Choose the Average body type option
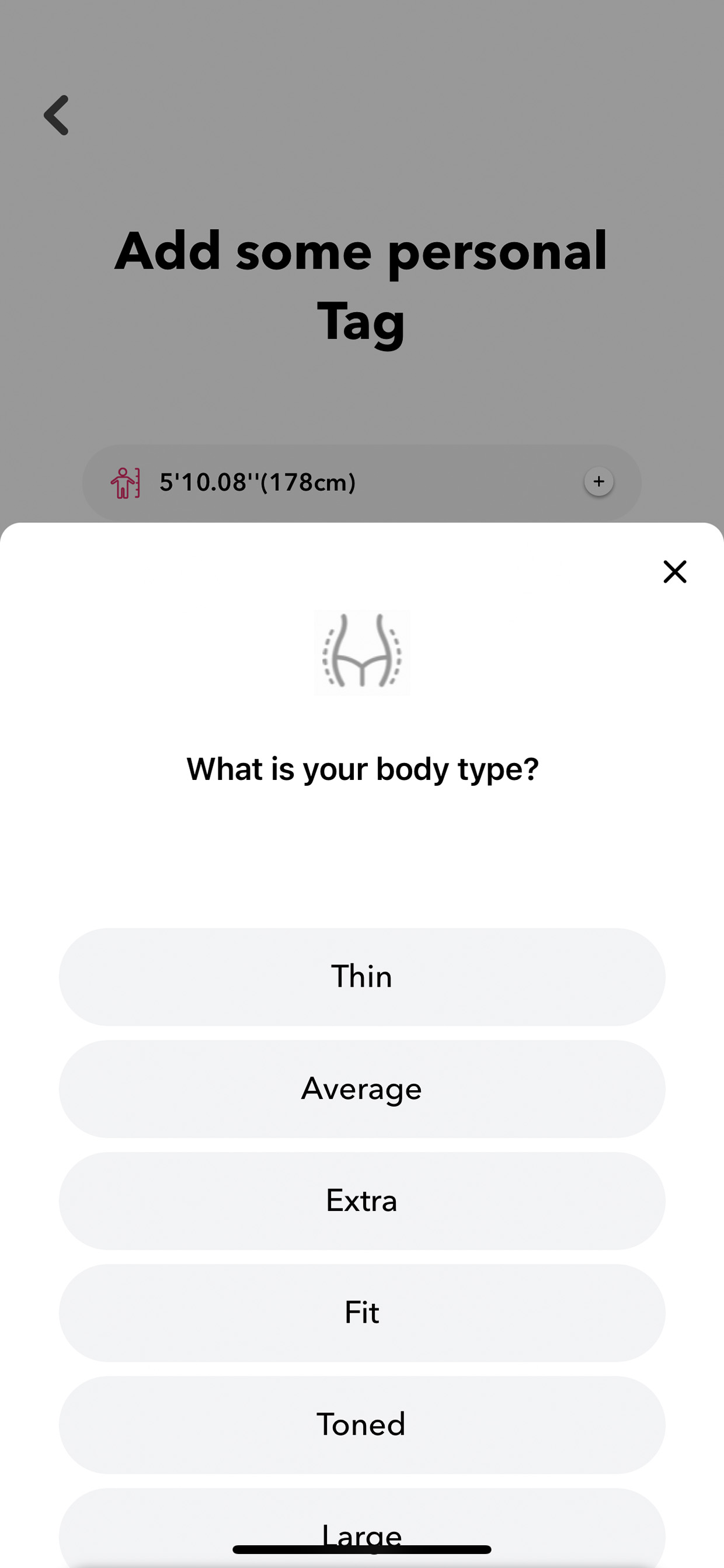724x1568 pixels. click(x=362, y=1088)
